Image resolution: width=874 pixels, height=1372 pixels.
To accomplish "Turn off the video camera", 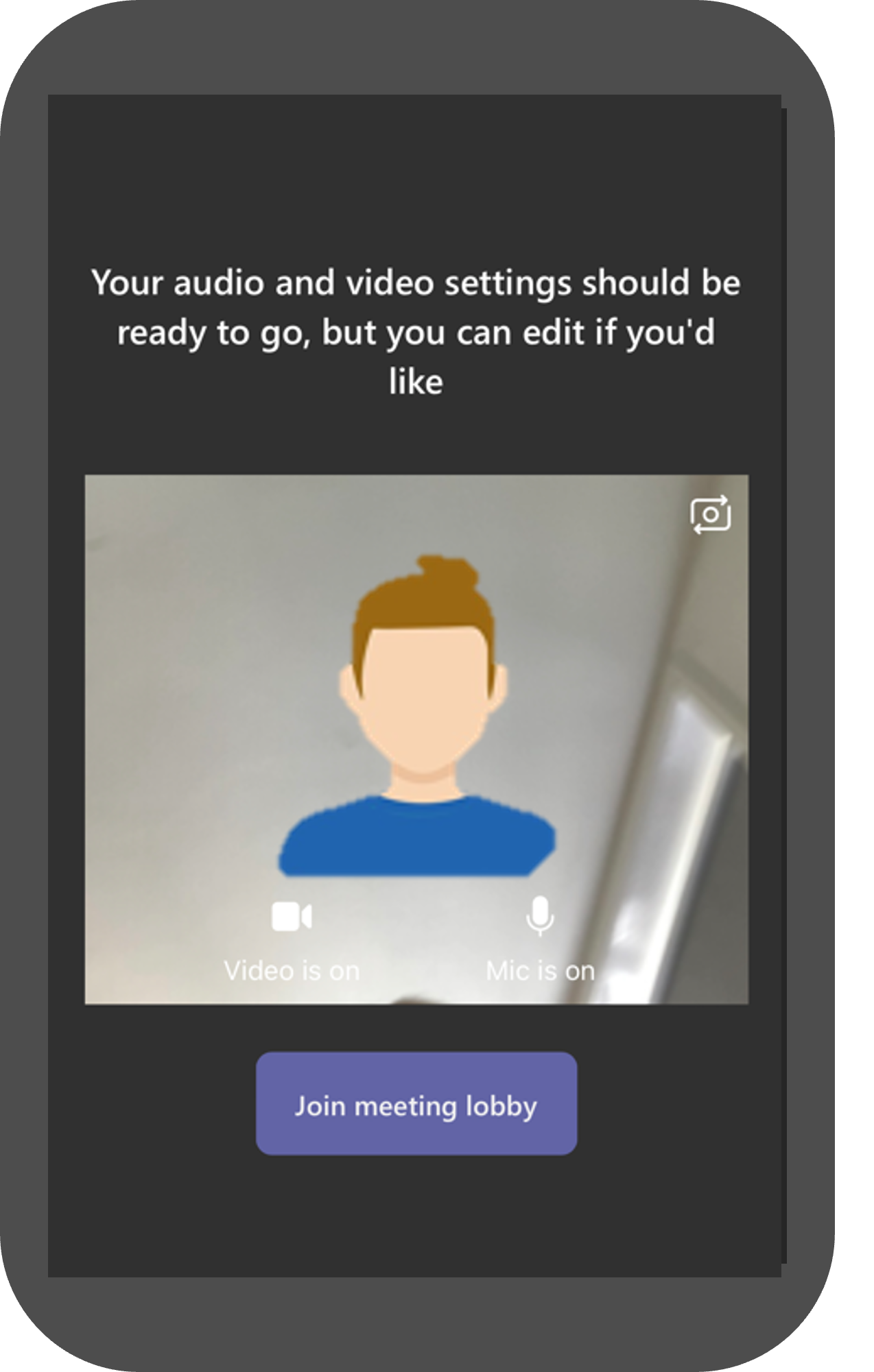I will pyautogui.click(x=292, y=918).
